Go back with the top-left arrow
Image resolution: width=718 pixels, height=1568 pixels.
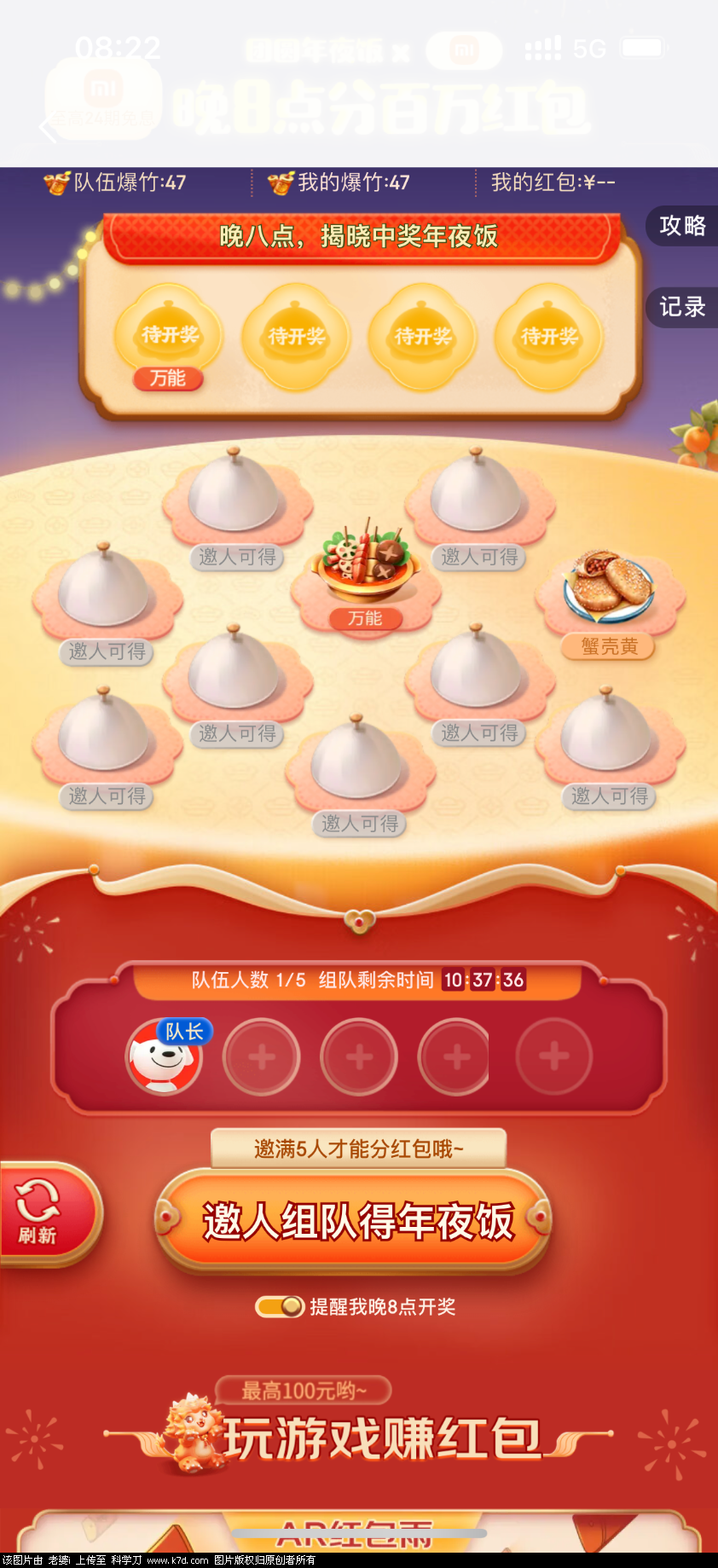point(49,128)
